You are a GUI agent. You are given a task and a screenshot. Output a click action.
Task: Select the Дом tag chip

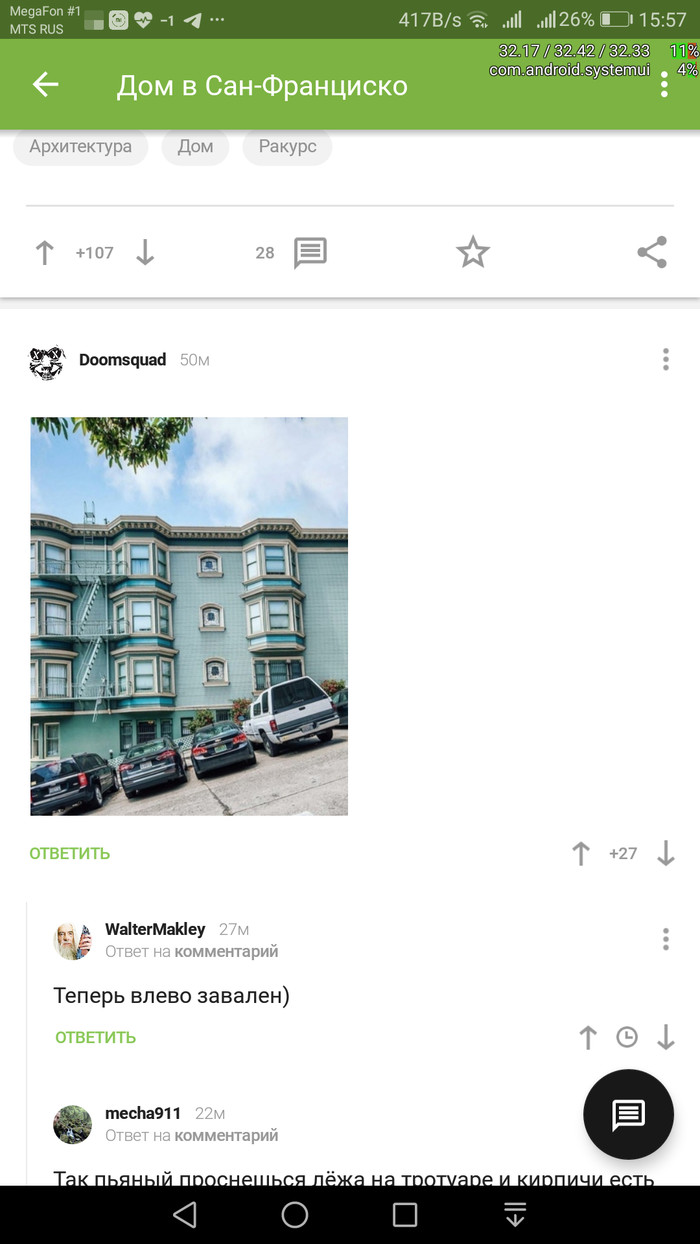[195, 146]
